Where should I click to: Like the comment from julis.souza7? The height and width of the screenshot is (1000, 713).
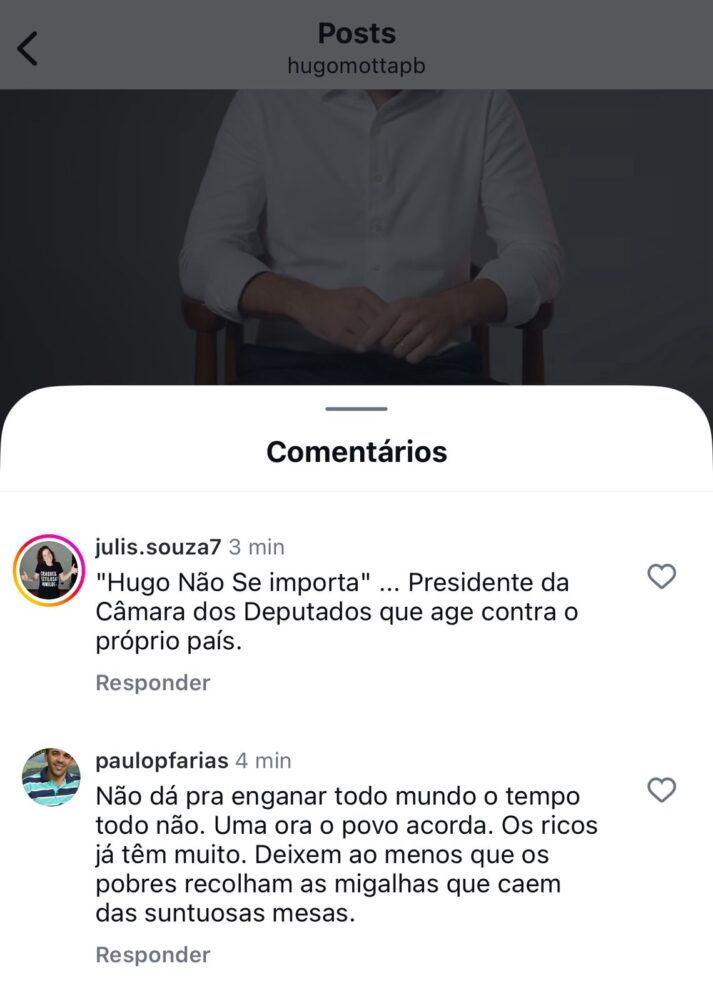pyautogui.click(x=662, y=576)
